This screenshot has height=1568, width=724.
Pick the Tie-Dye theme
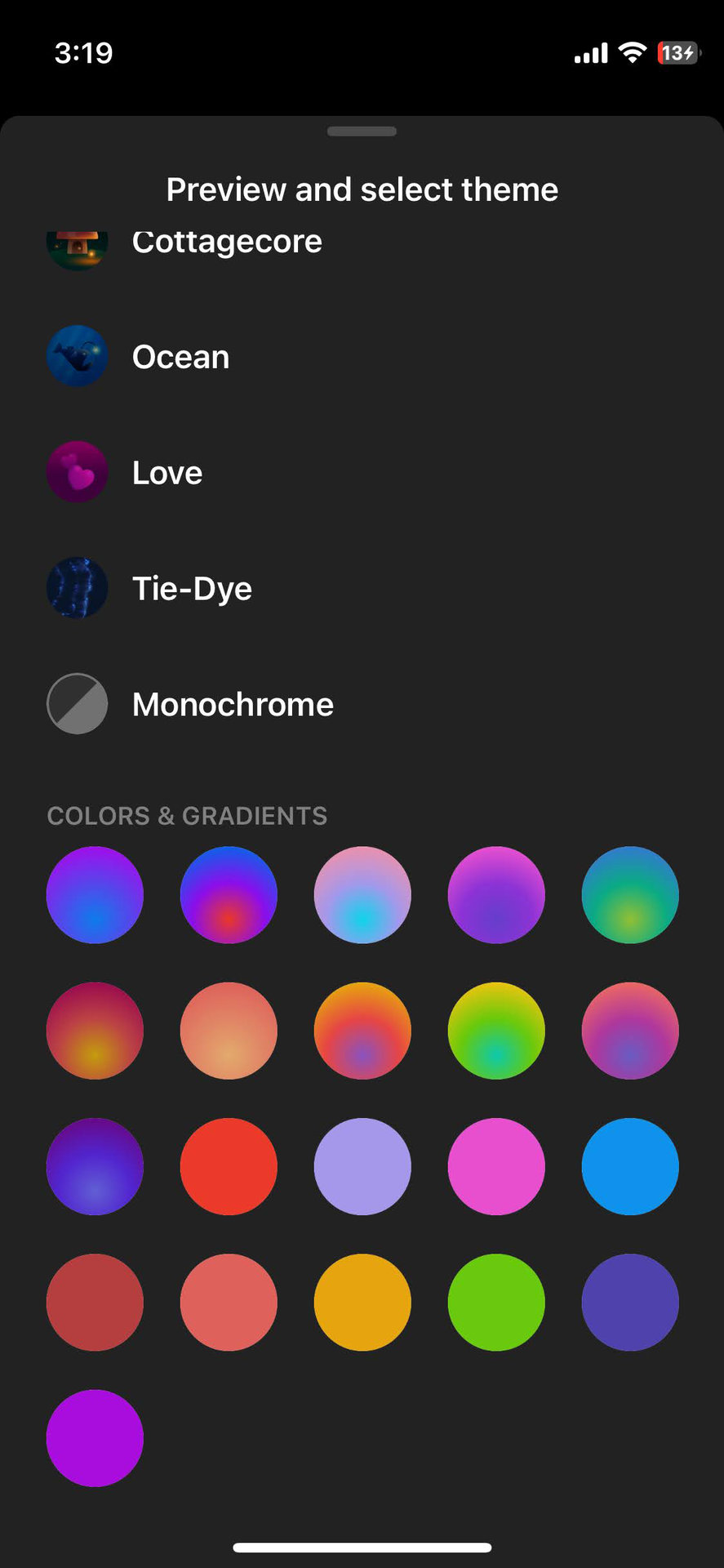pos(192,589)
